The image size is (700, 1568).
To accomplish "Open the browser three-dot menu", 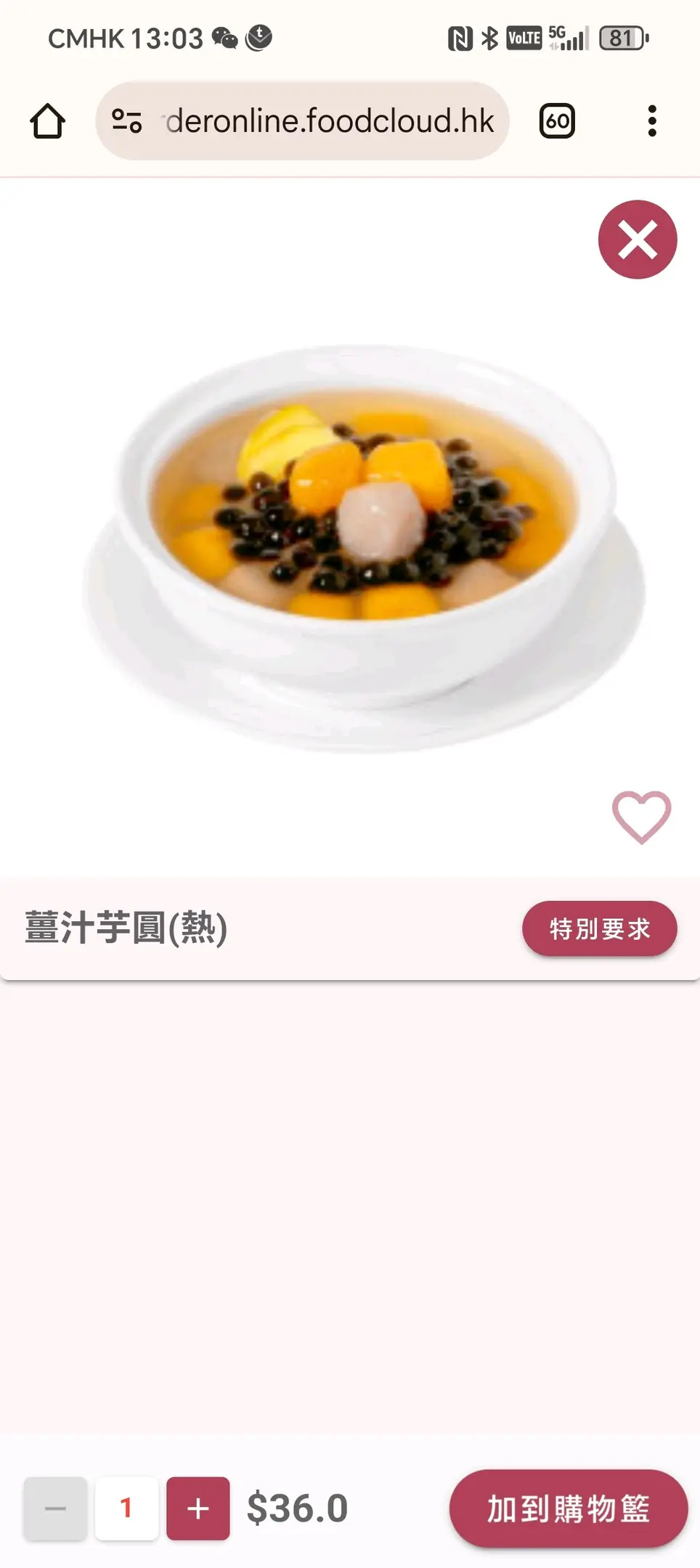I will point(652,121).
